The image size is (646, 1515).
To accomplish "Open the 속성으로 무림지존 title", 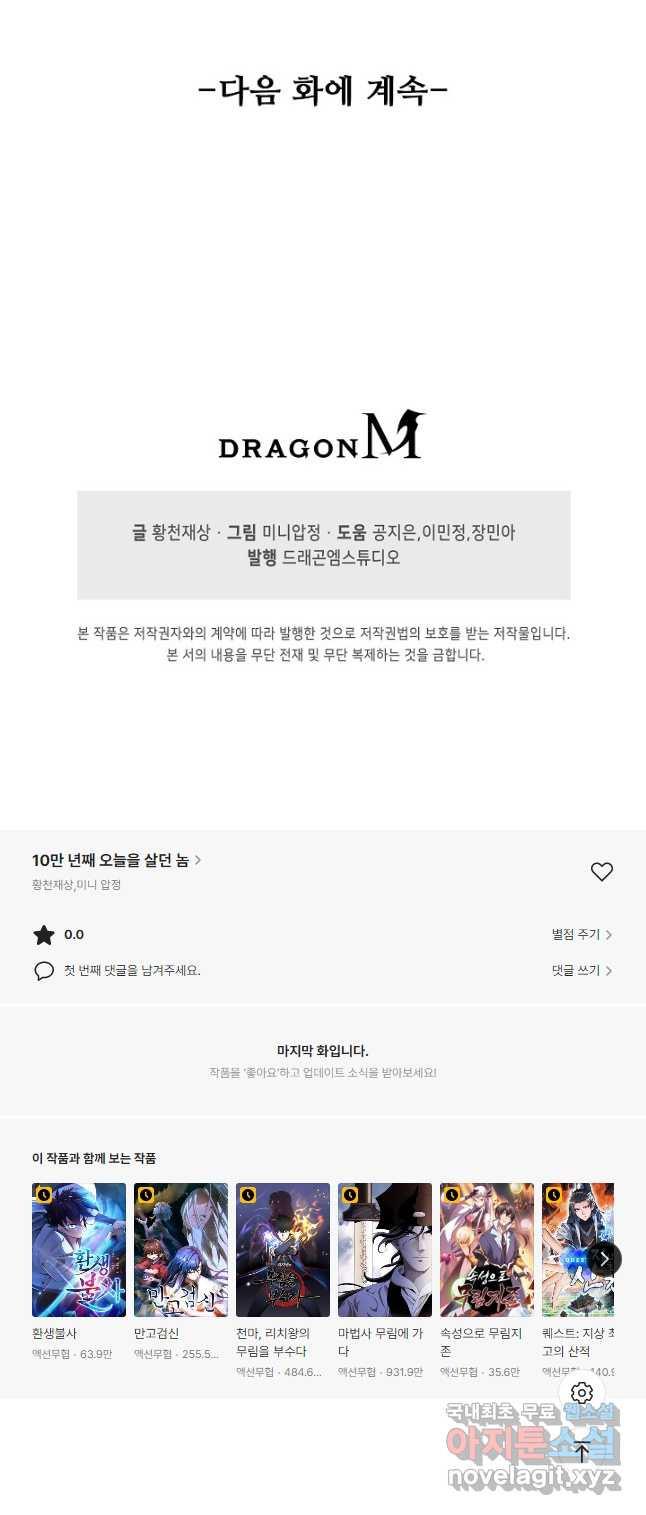I will click(x=487, y=1250).
